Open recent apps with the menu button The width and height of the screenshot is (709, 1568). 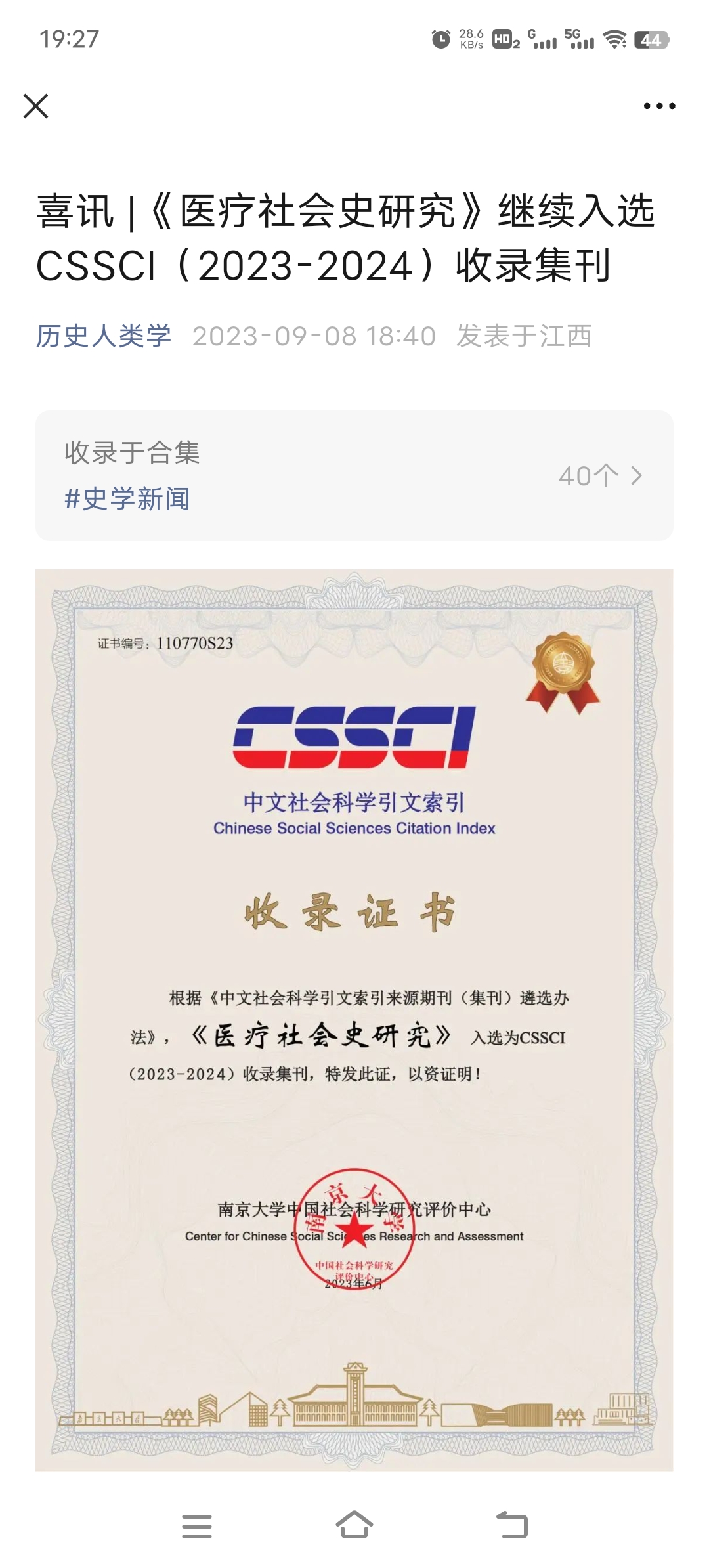coord(197,1526)
